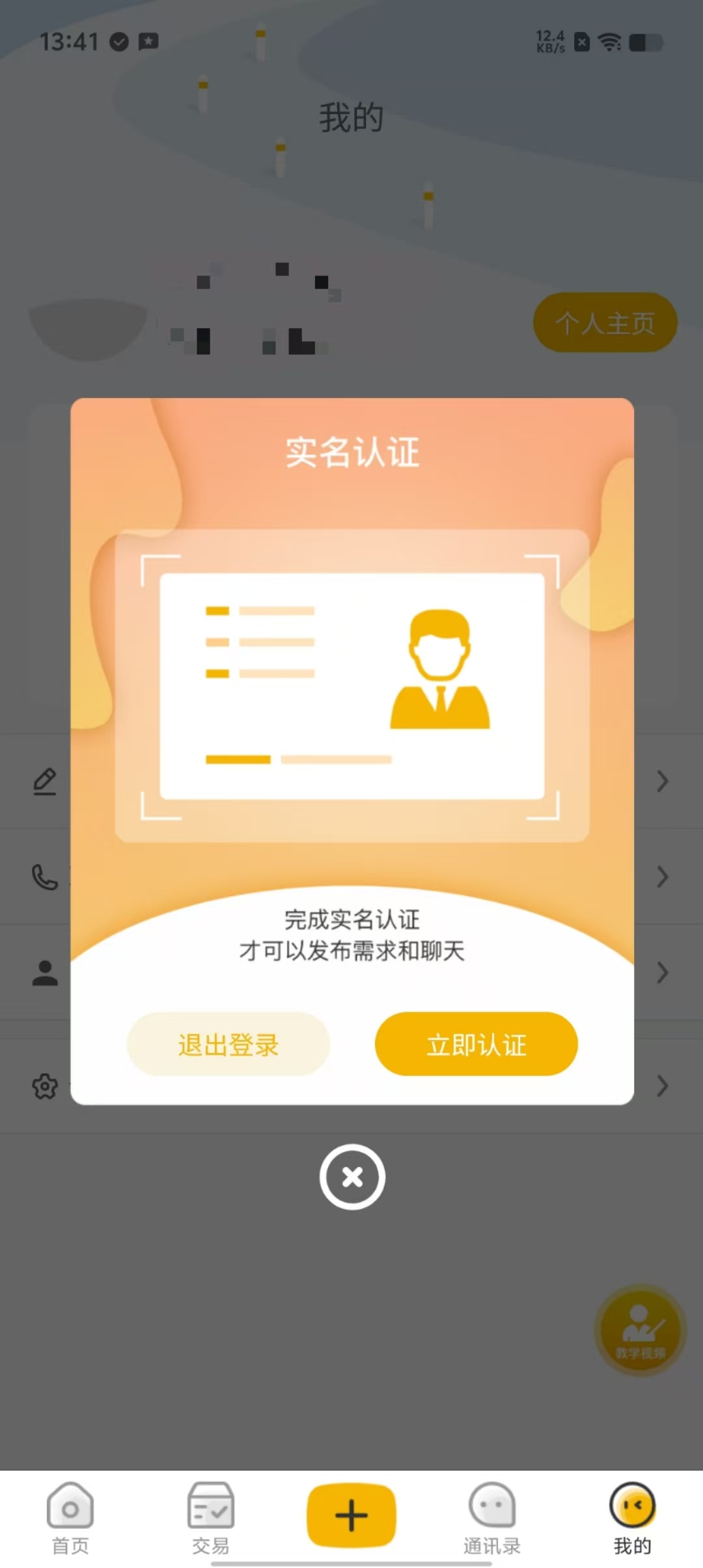Tap the yellow plus button
This screenshot has height=1568, width=703.
point(351,1515)
